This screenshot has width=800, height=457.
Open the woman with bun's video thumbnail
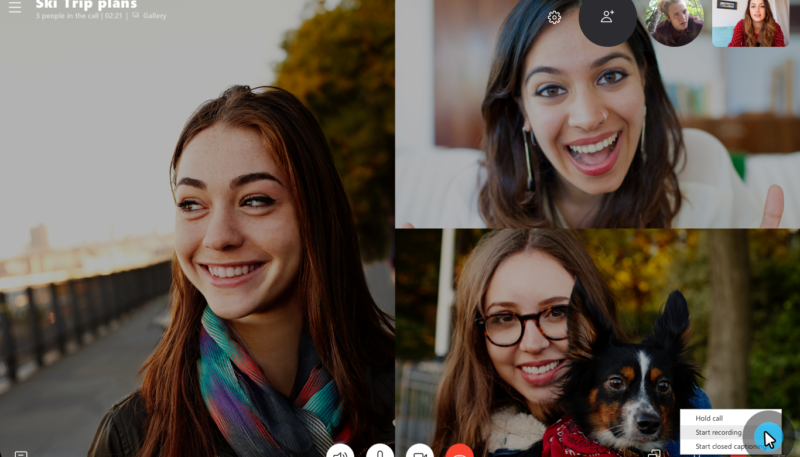(x=674, y=22)
